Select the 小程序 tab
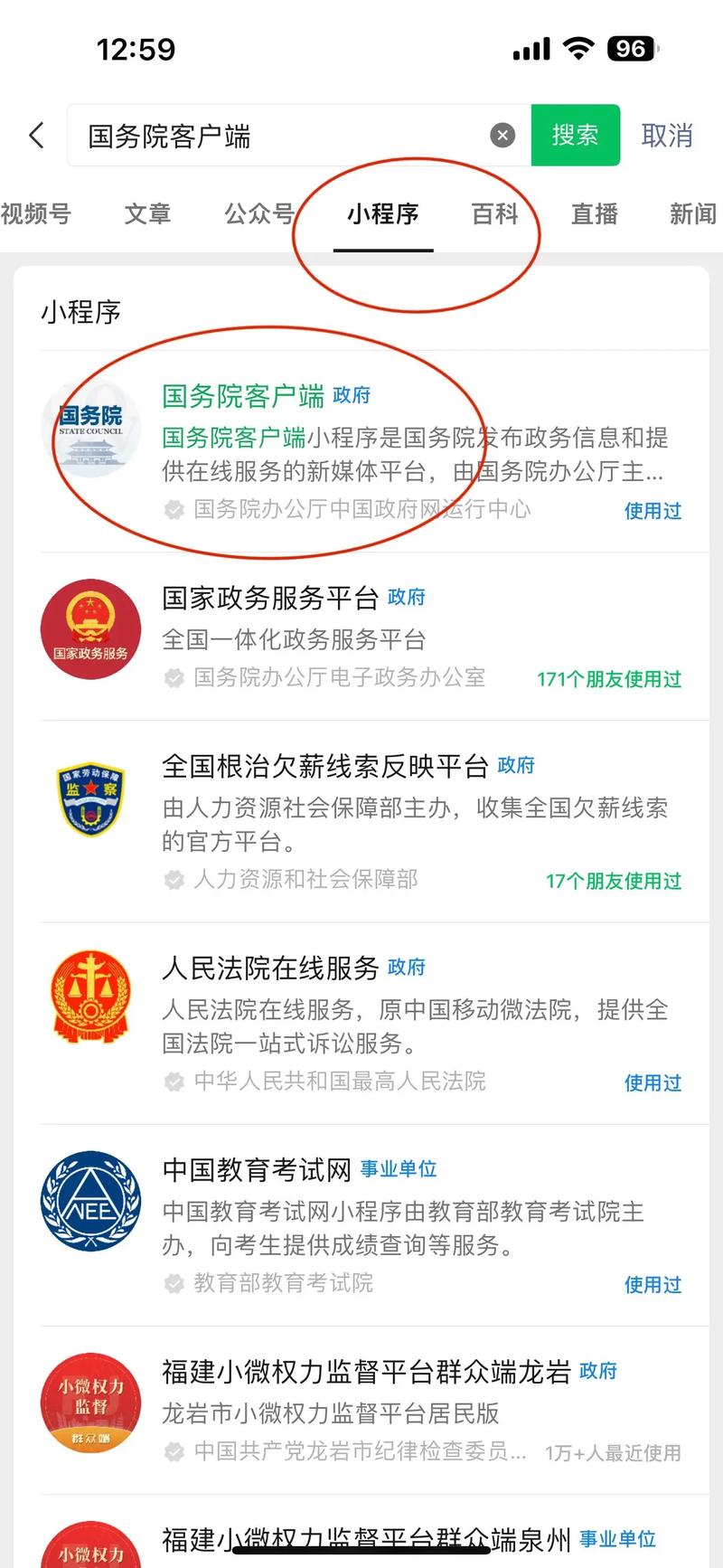The image size is (723, 1568). point(383,214)
